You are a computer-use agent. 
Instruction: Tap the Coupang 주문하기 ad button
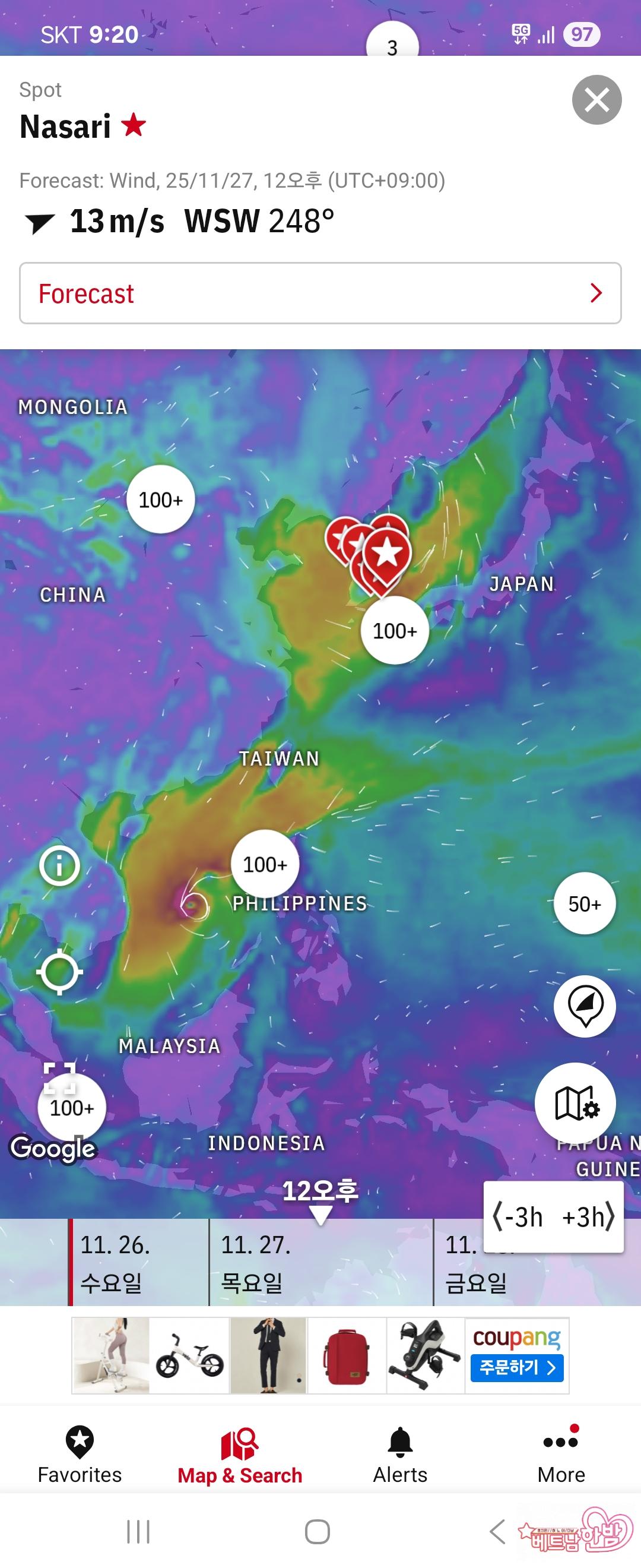517,1368
